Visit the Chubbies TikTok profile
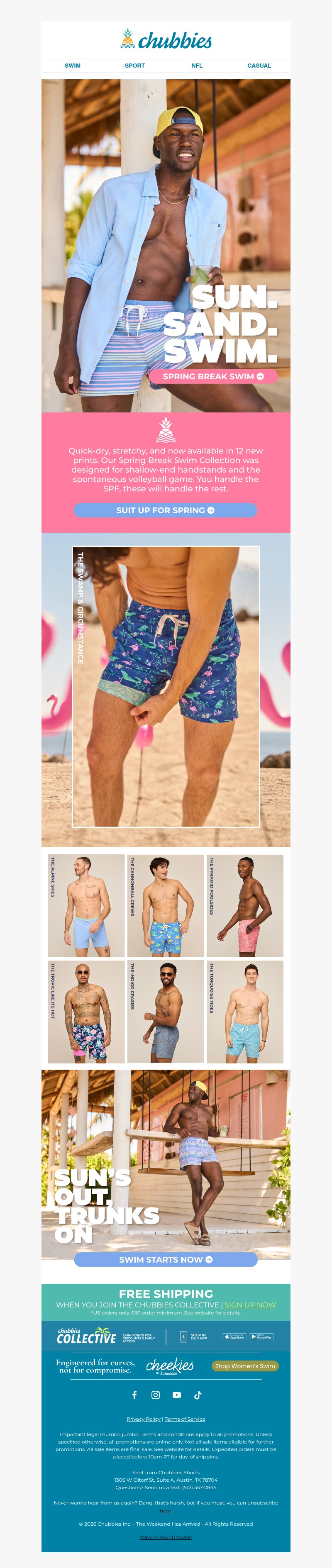 [198, 1395]
